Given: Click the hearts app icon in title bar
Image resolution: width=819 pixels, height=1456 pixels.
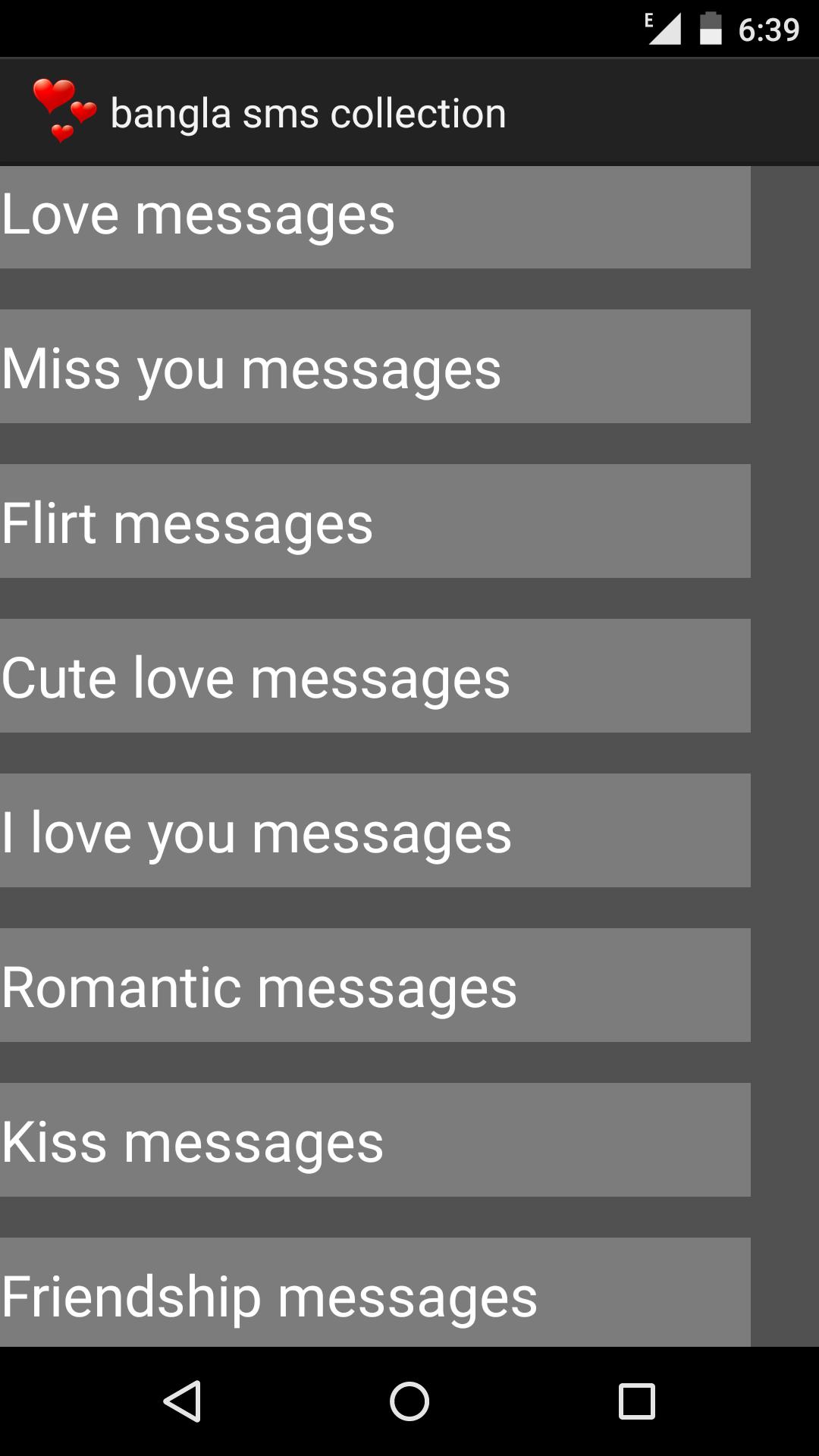Looking at the screenshot, I should click(x=64, y=111).
